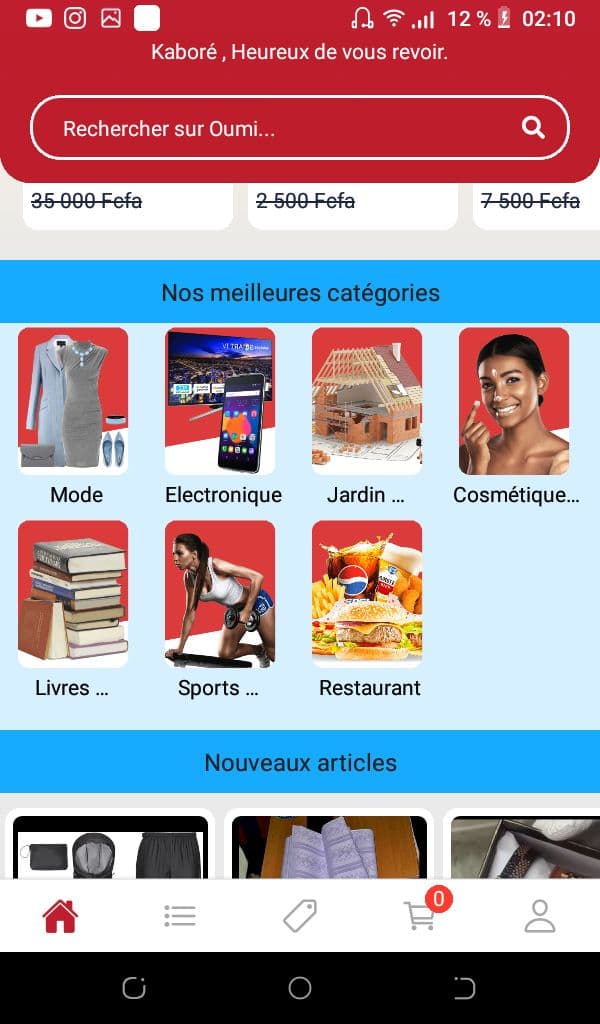Go to the home tab
The image size is (600, 1024).
click(60, 916)
